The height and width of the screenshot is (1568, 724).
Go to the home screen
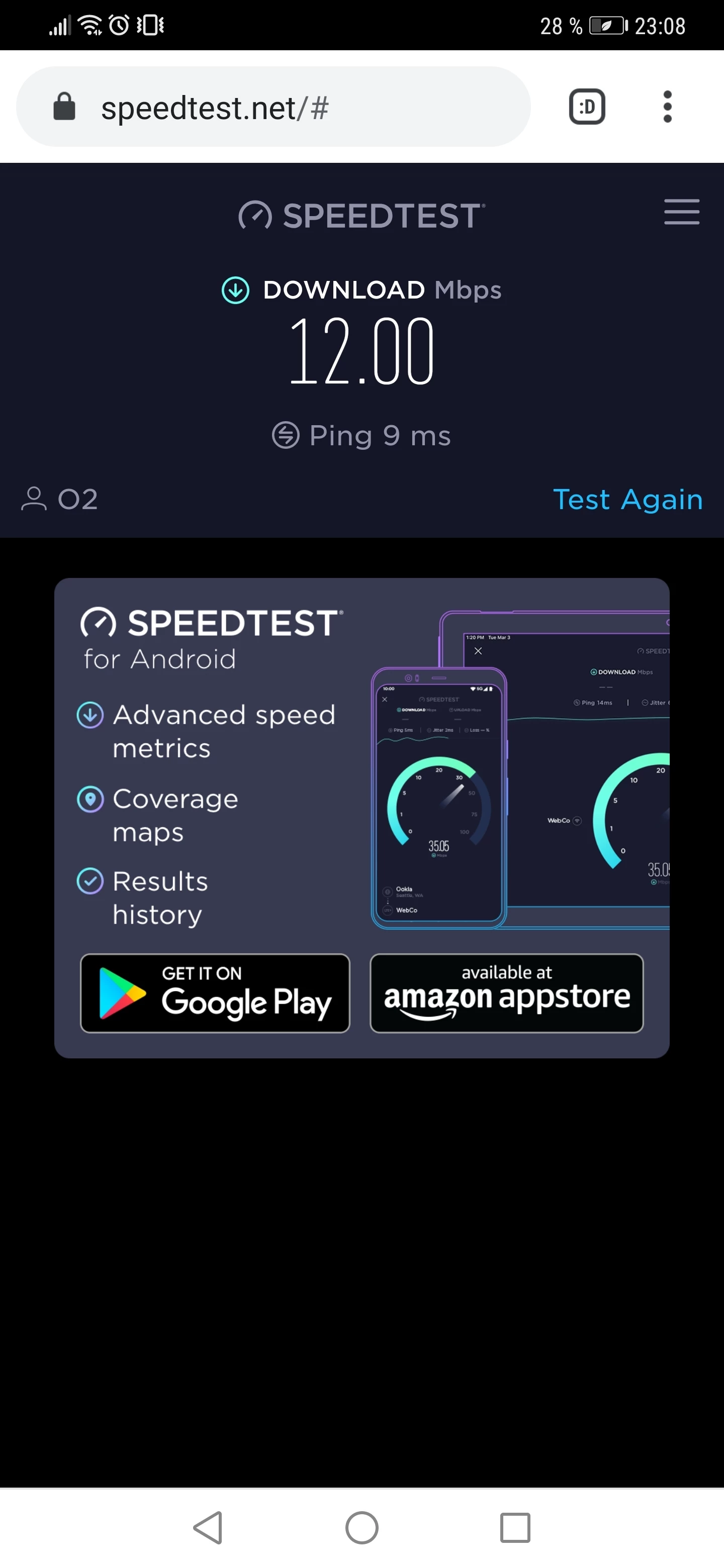tap(361, 1527)
